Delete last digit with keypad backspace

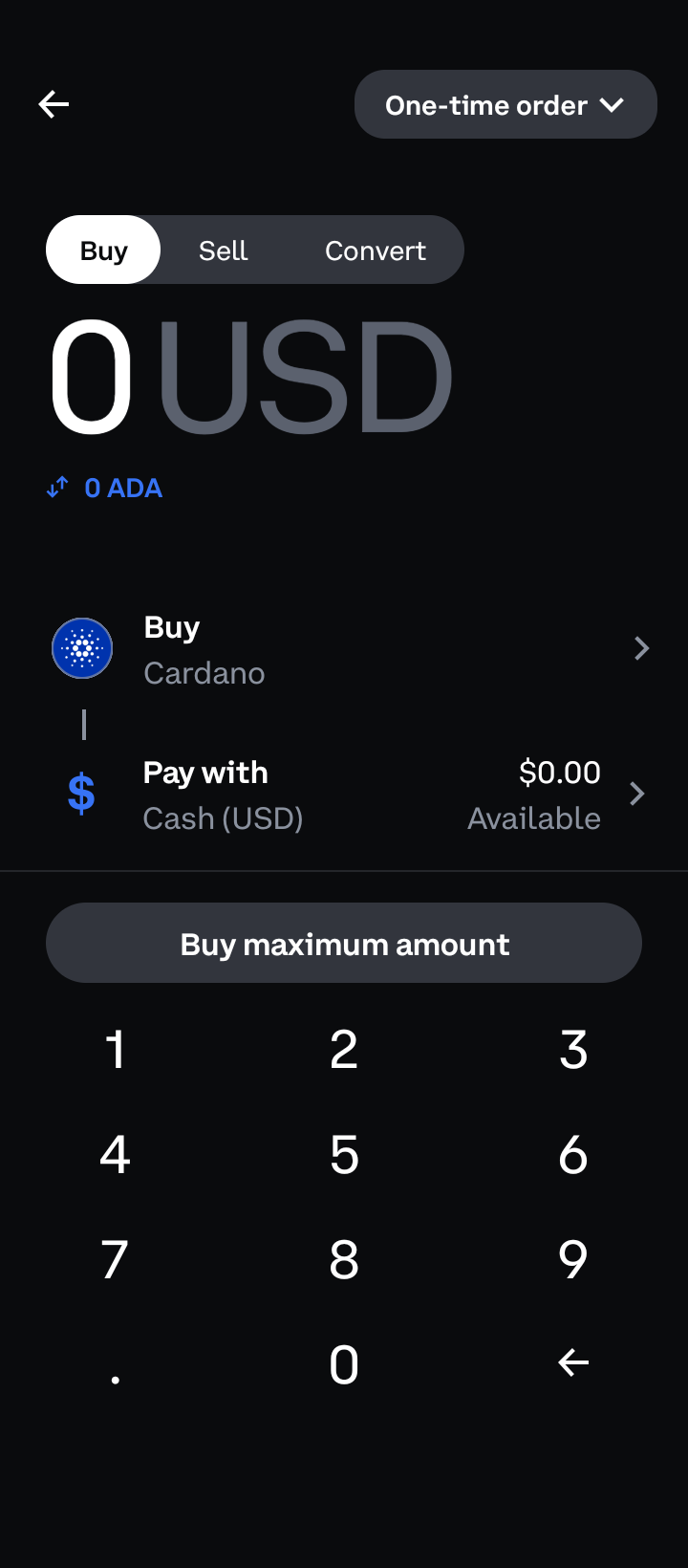(573, 1362)
